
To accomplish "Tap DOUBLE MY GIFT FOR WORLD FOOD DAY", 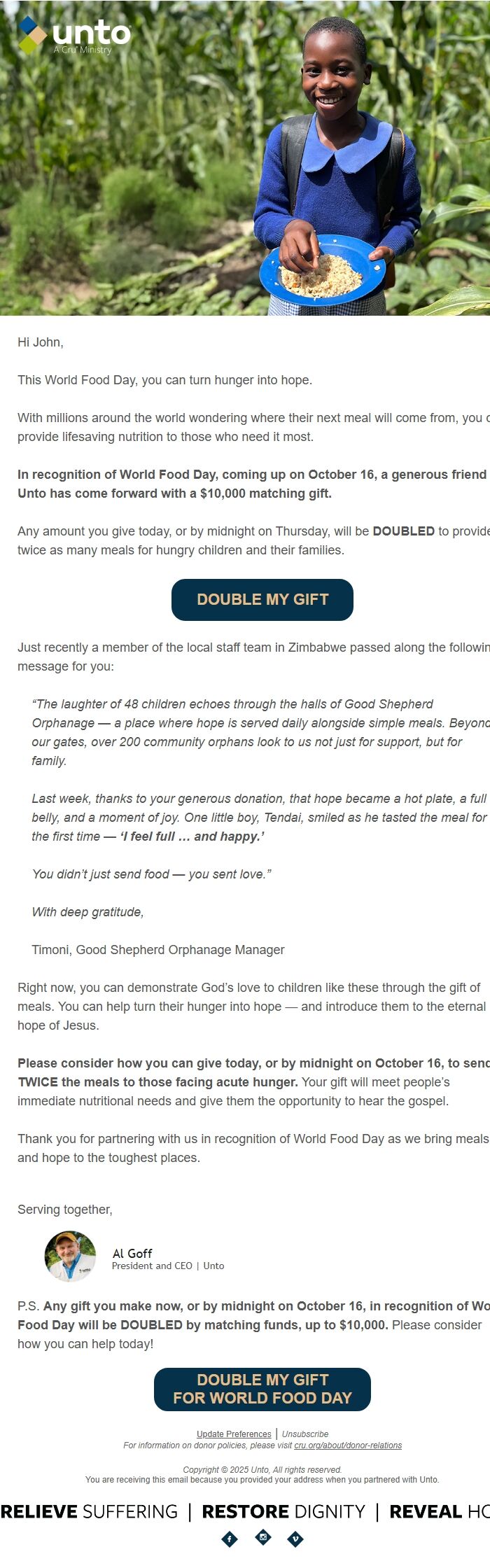I will pyautogui.click(x=262, y=1389).
